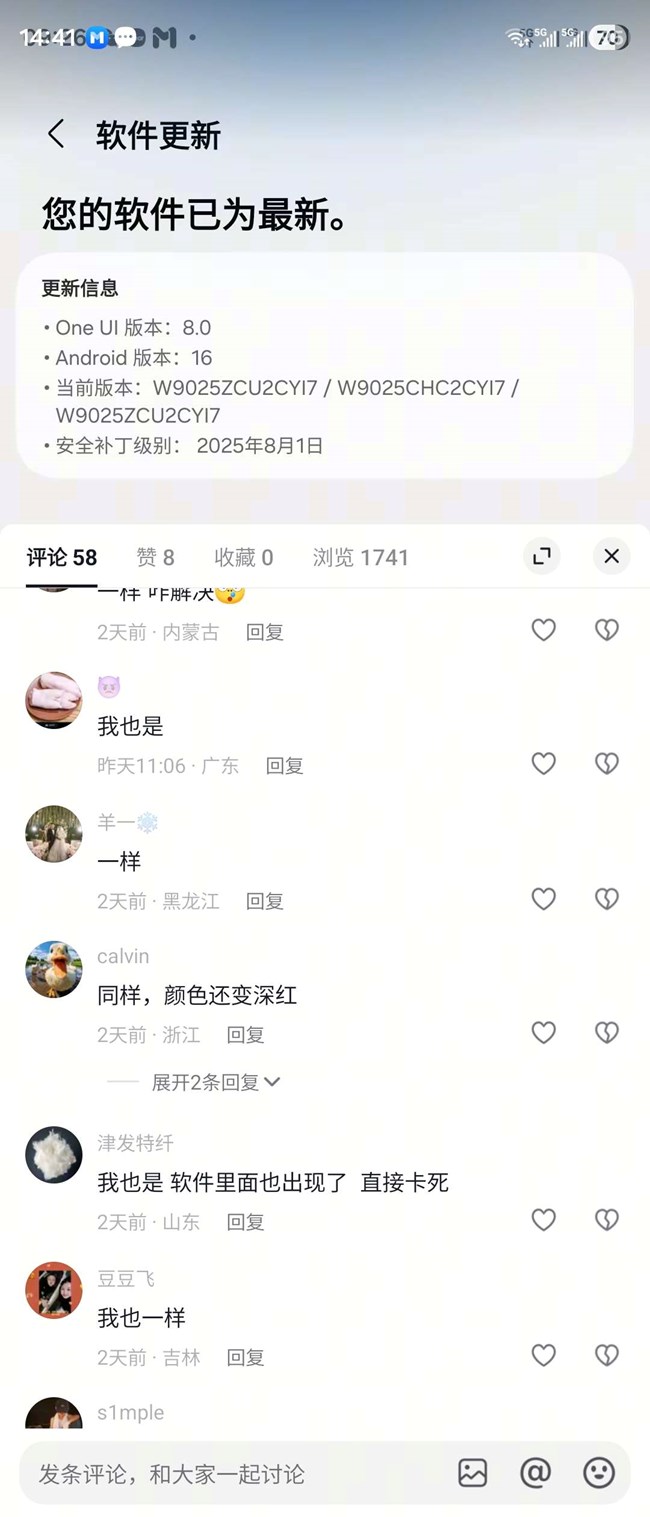The image size is (650, 1517).
Task: Like 羊一's comment "一样"
Action: point(543,899)
